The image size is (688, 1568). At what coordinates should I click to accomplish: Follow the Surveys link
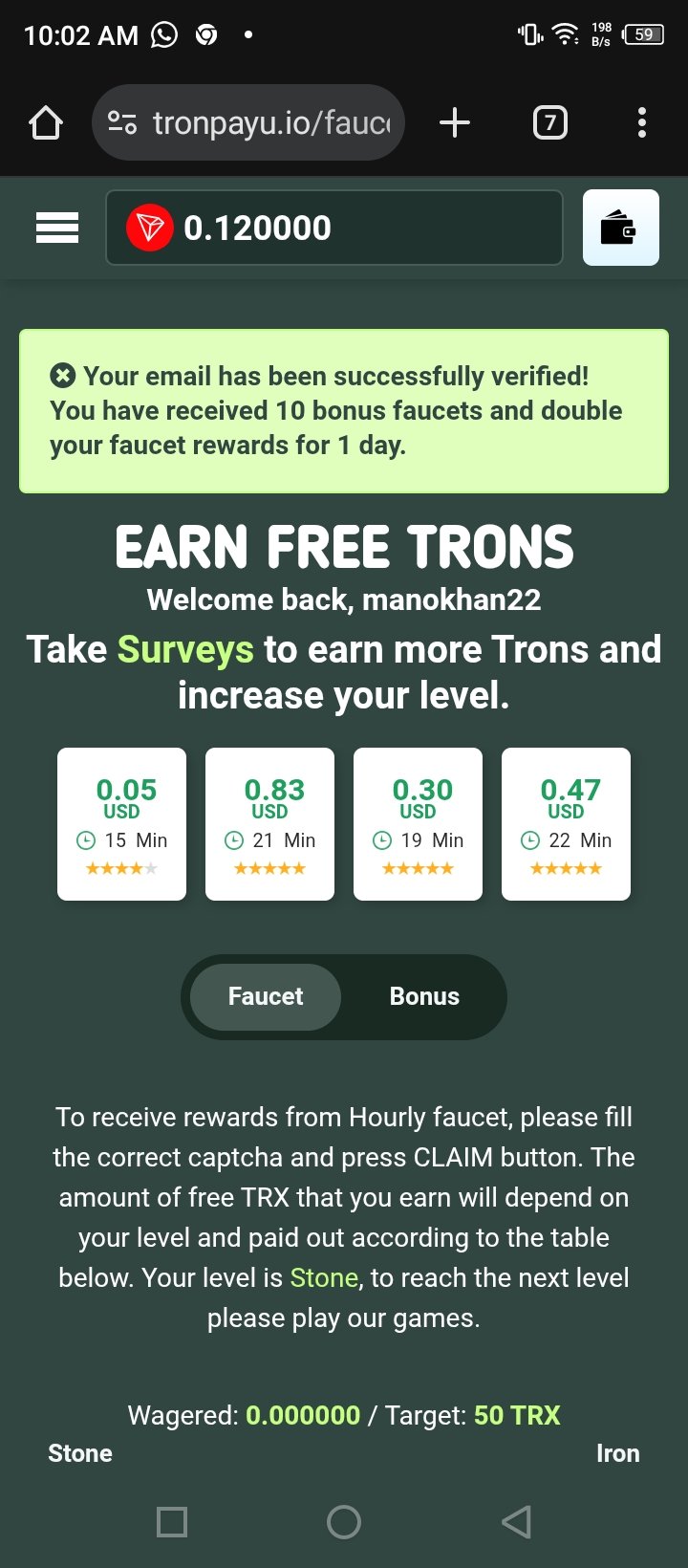click(185, 650)
